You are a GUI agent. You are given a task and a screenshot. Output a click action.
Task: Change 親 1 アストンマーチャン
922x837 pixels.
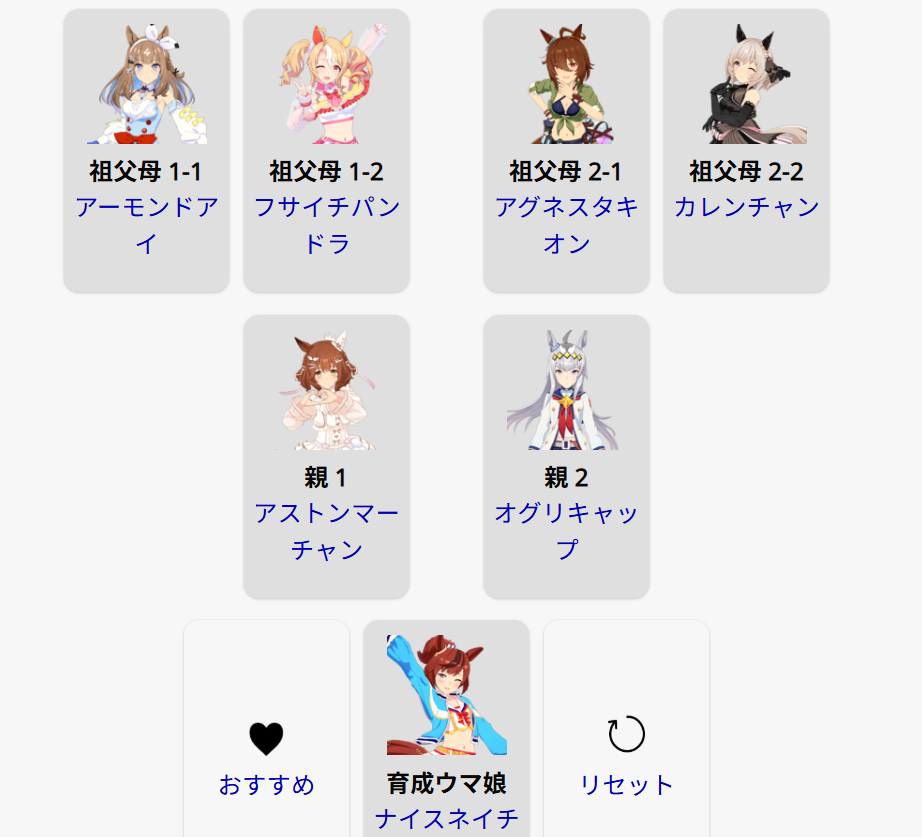pyautogui.click(x=326, y=456)
